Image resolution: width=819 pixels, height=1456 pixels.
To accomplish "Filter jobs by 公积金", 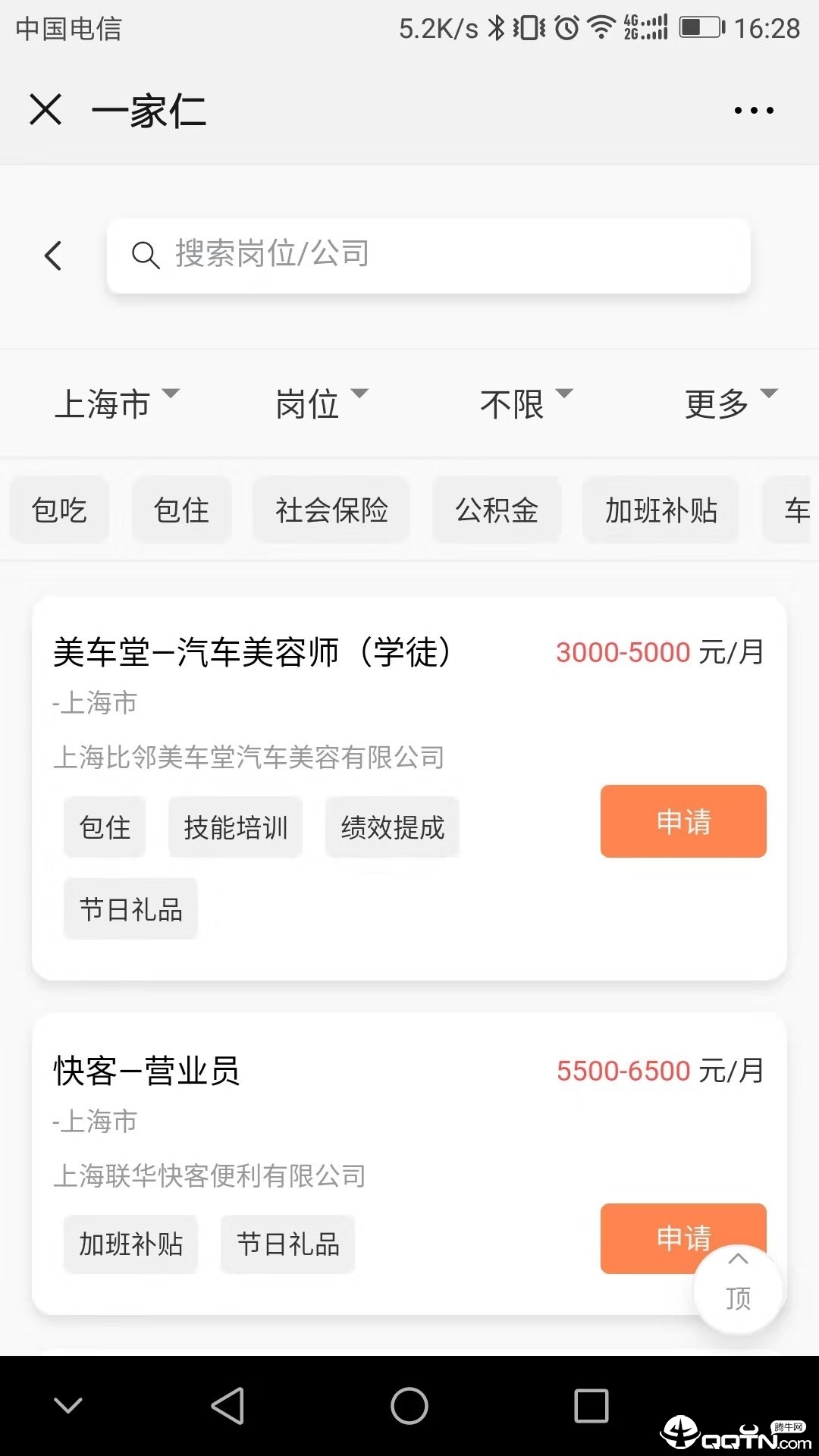I will pos(497,510).
